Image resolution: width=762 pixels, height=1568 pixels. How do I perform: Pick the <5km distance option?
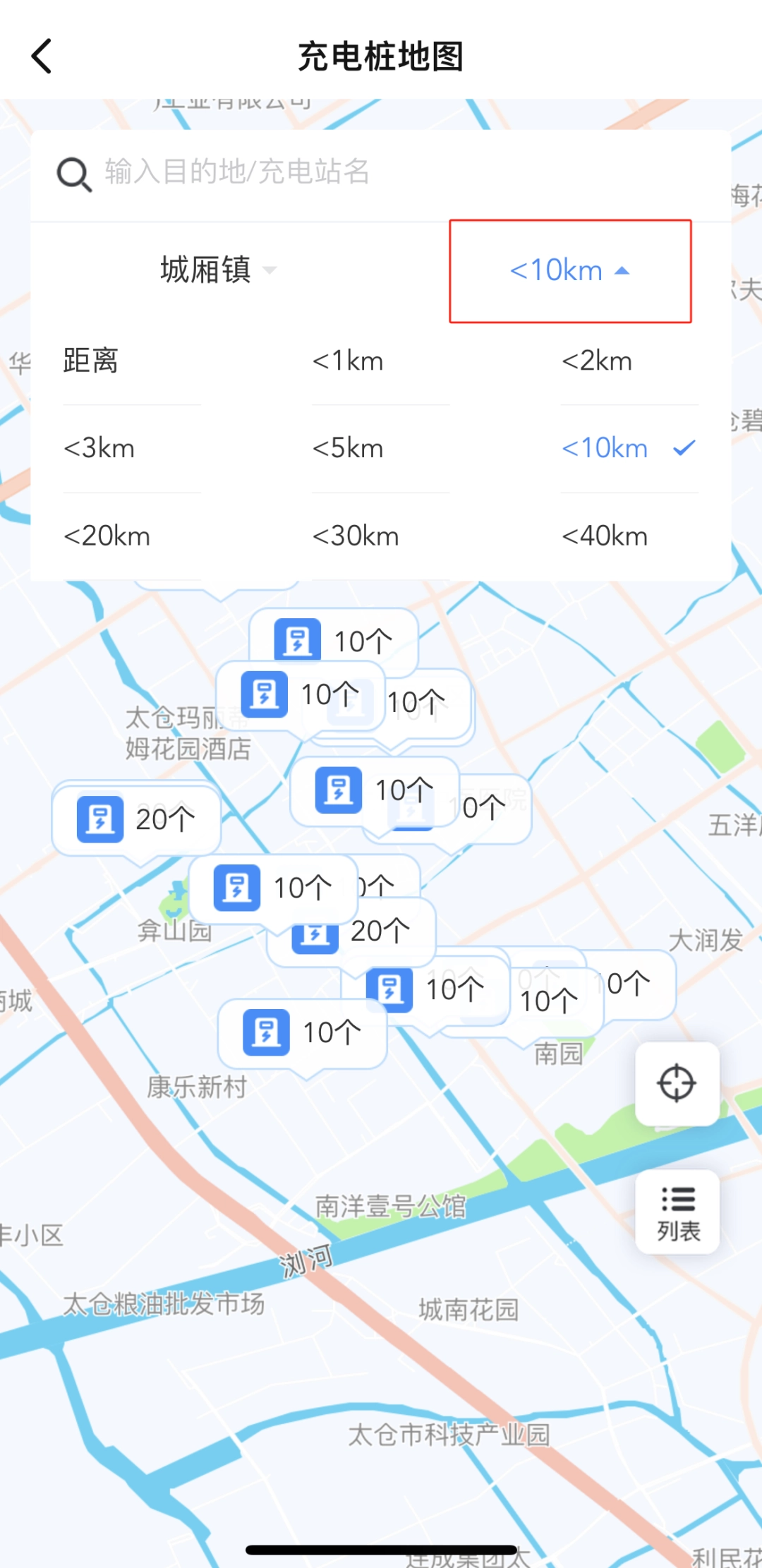pyautogui.click(x=348, y=449)
